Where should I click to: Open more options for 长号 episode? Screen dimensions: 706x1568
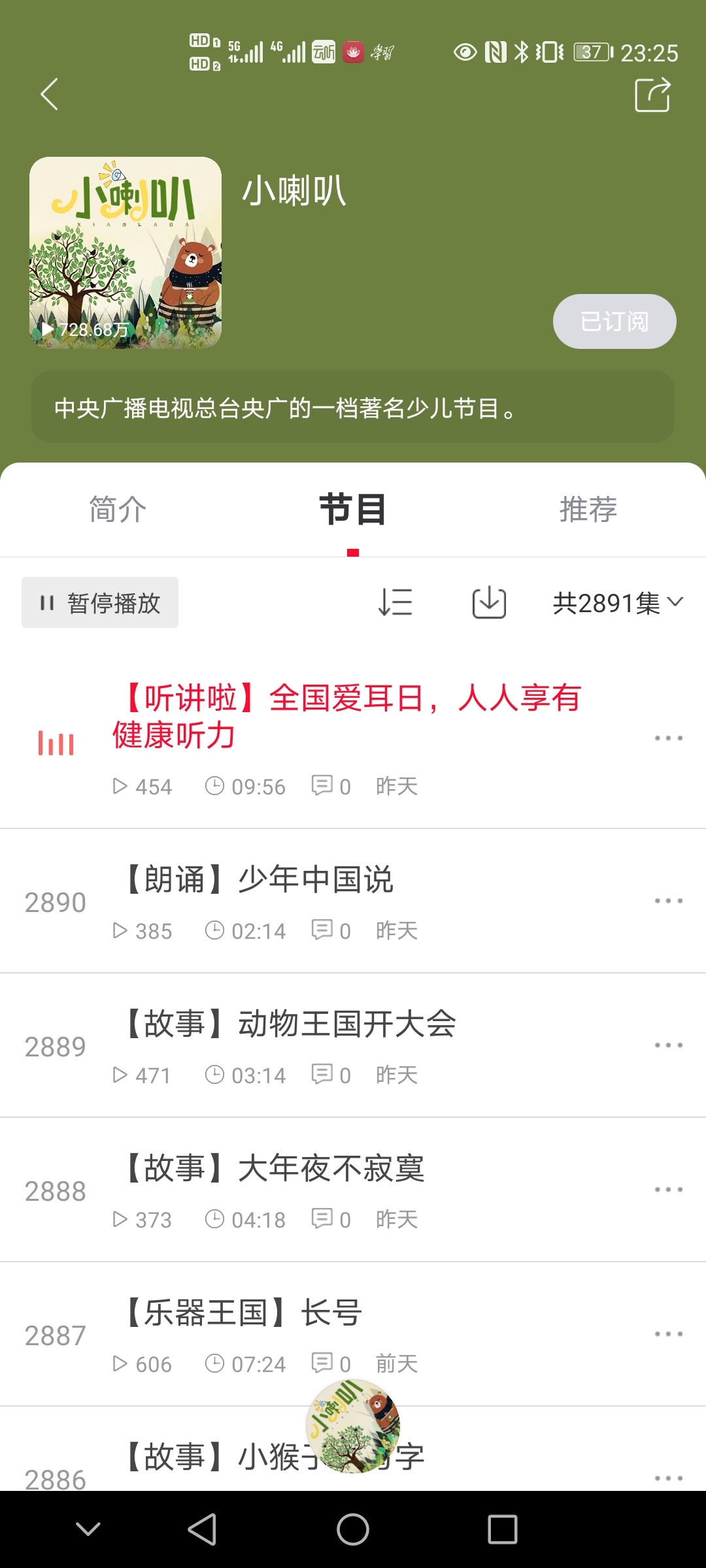pos(669,1334)
